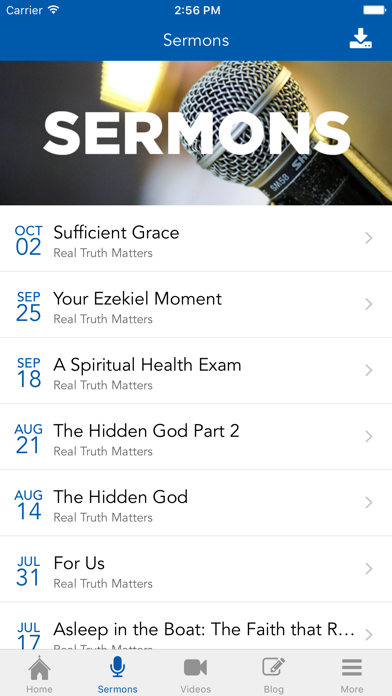Viewport: 392px width, 696px height.
Task: Open the downloads icon in the header
Action: 360,39
